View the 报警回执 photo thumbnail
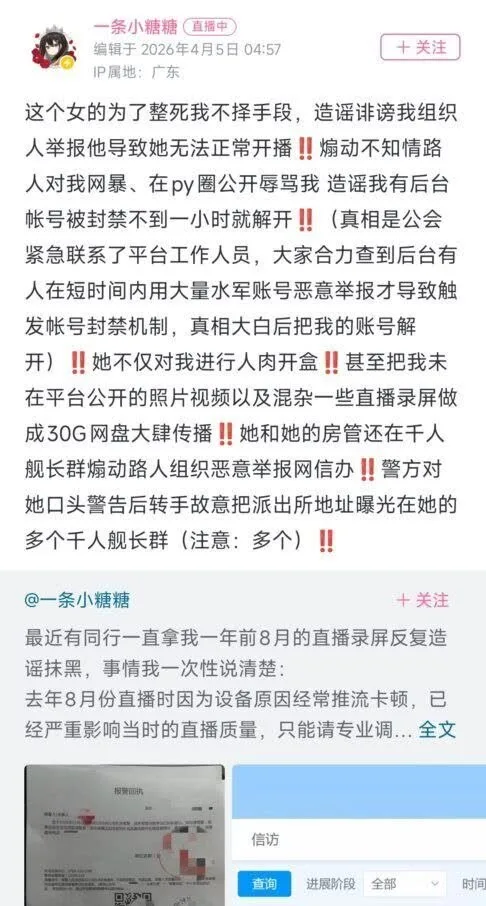Image resolution: width=486 pixels, height=906 pixels. pyautogui.click(x=124, y=835)
